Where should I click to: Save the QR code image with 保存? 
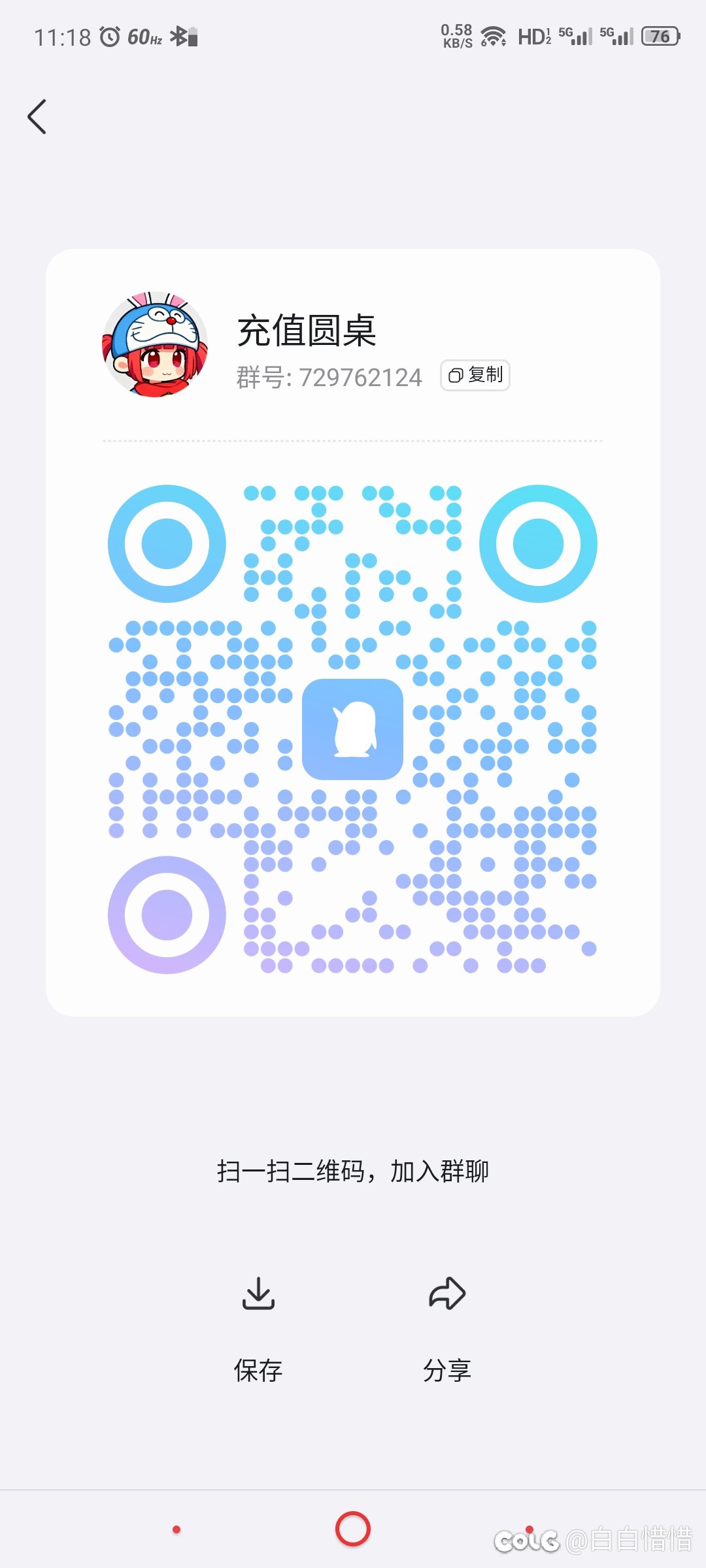click(x=258, y=1326)
